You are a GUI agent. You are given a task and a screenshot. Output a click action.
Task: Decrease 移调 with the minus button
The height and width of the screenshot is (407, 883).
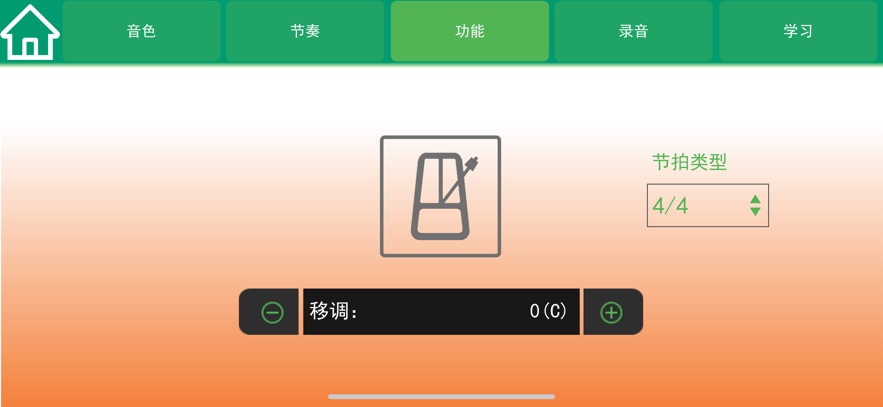click(271, 312)
